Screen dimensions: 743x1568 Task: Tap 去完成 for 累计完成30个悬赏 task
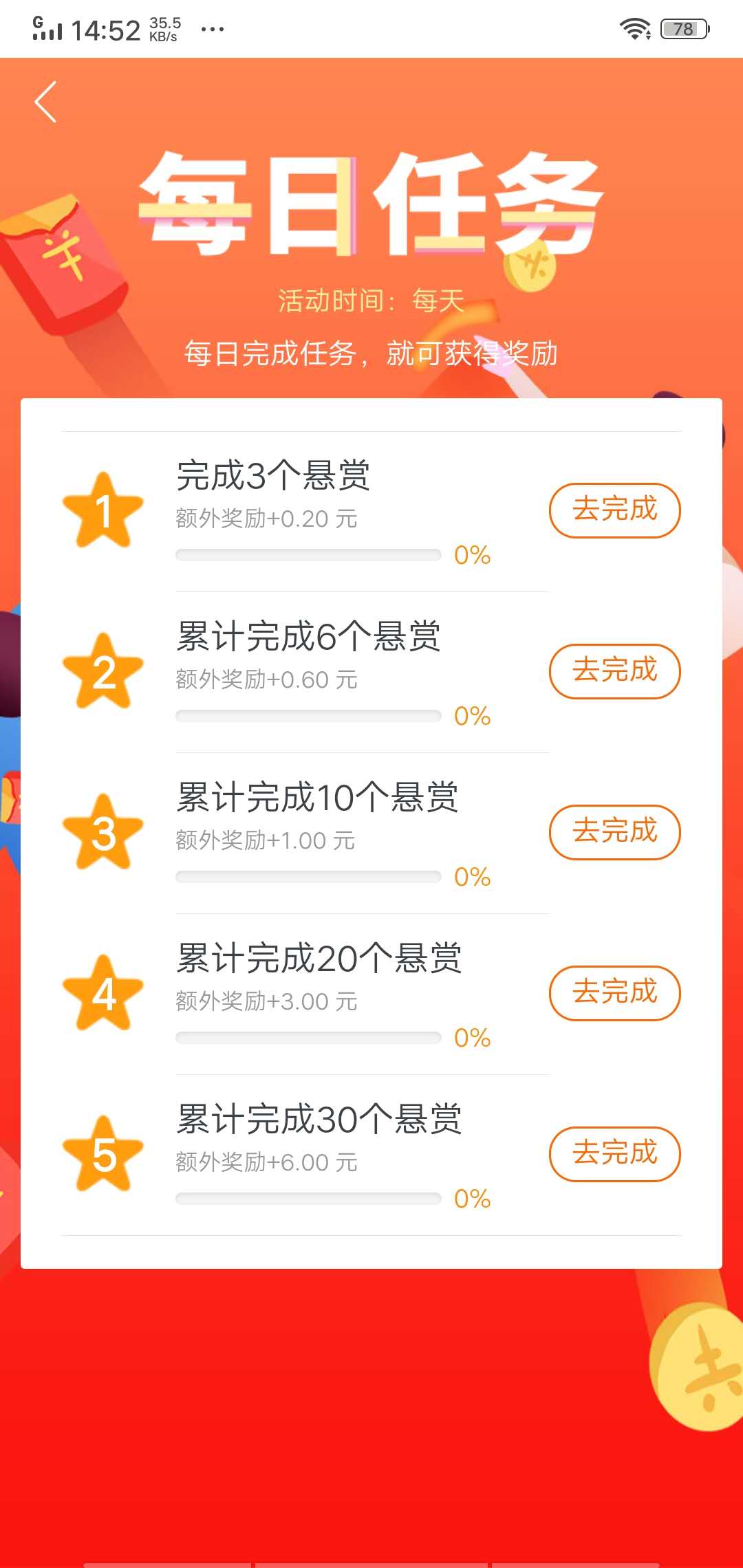(614, 1154)
